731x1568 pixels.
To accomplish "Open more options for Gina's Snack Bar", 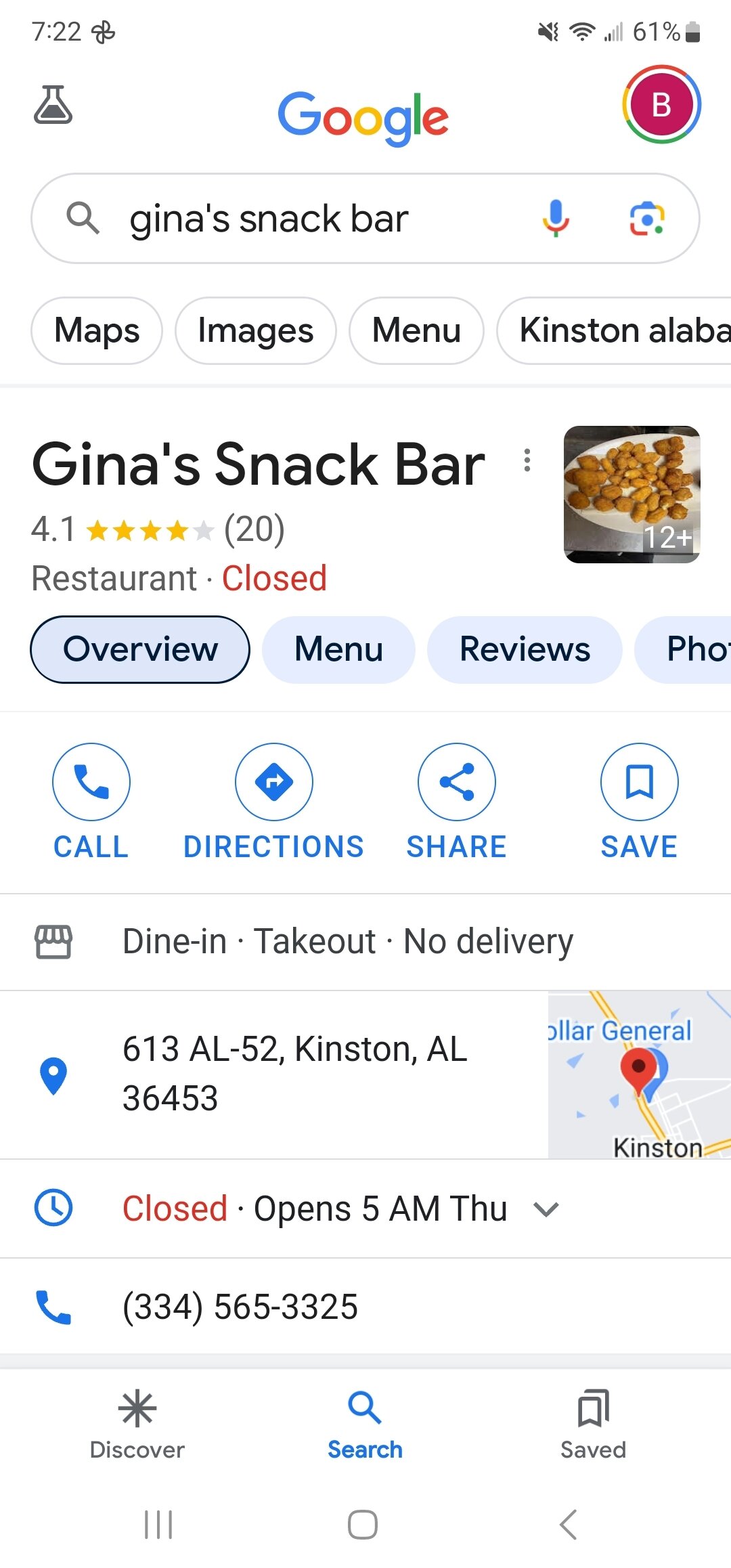I will pyautogui.click(x=527, y=461).
